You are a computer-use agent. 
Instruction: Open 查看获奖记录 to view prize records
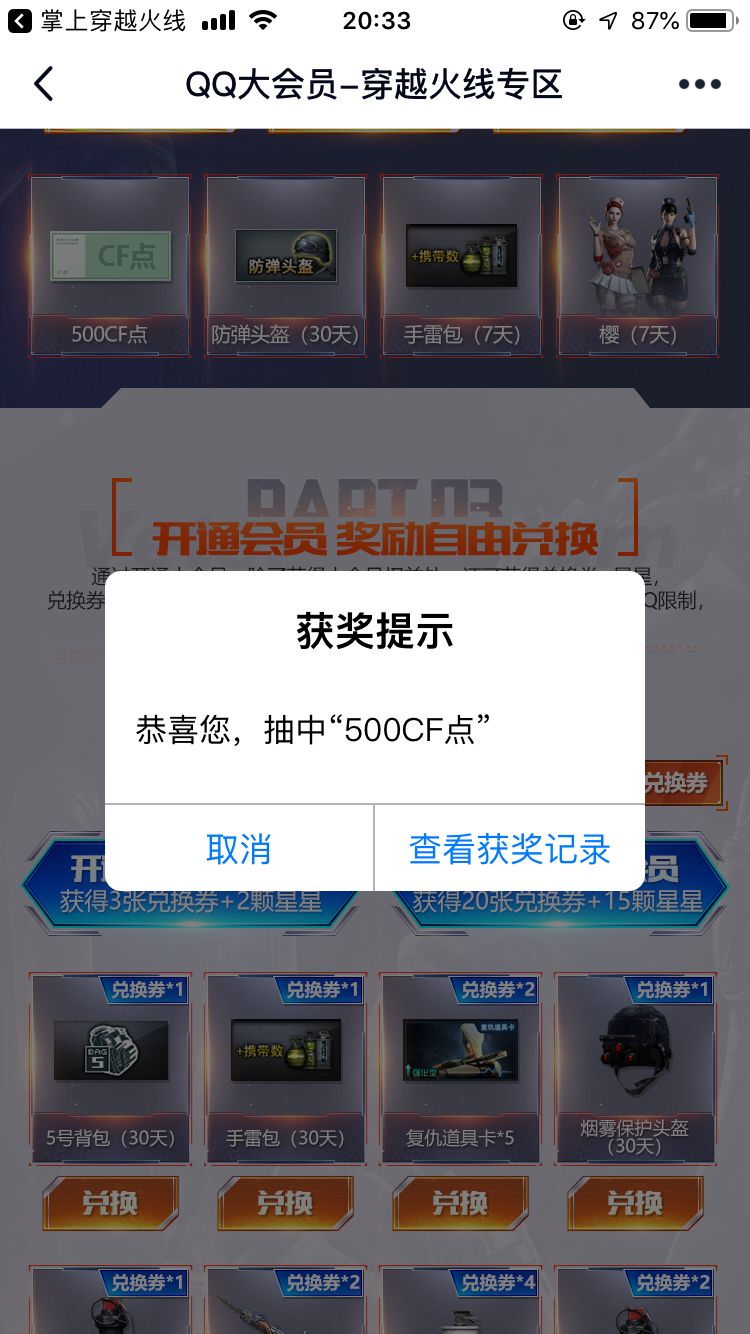point(509,849)
